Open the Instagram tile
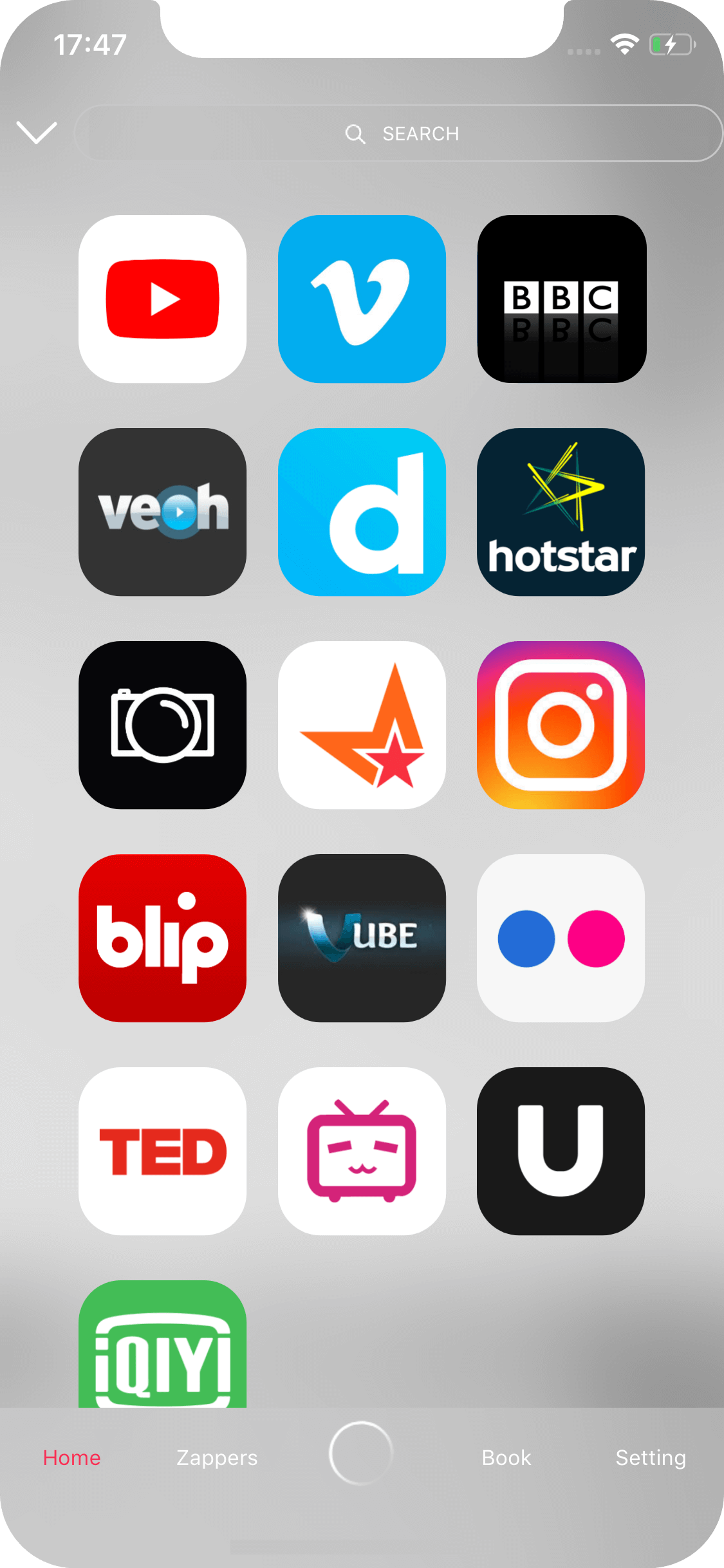Image resolution: width=724 pixels, height=1568 pixels. [561, 725]
